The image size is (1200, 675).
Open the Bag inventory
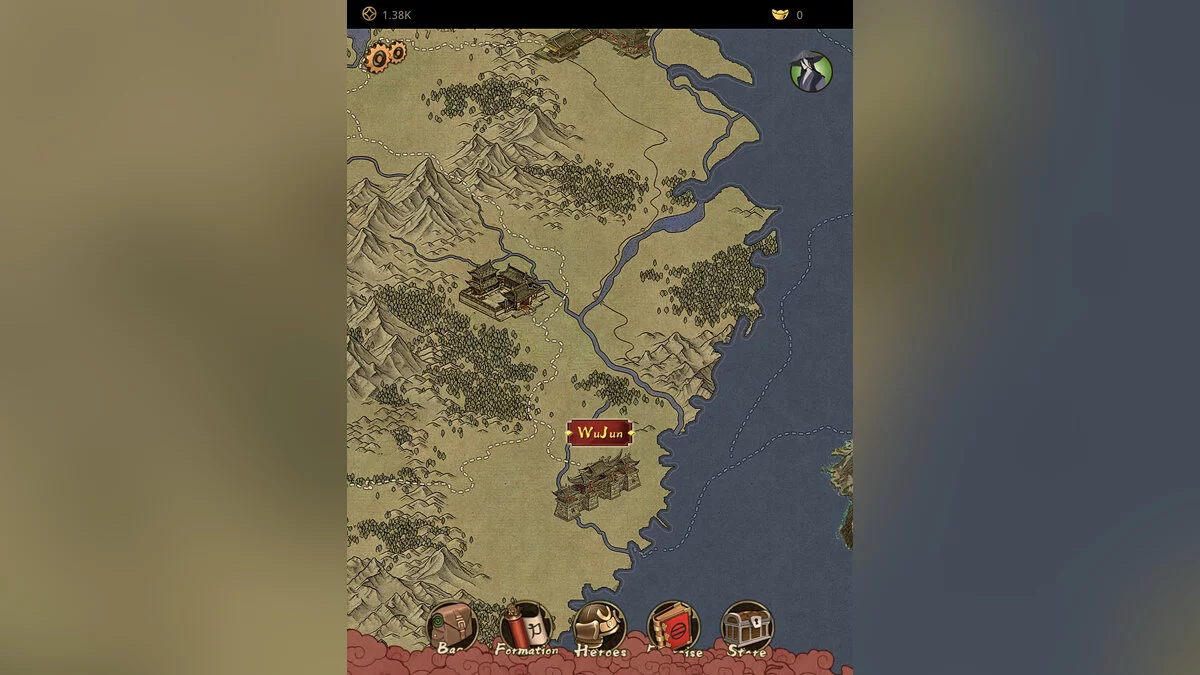(x=452, y=627)
